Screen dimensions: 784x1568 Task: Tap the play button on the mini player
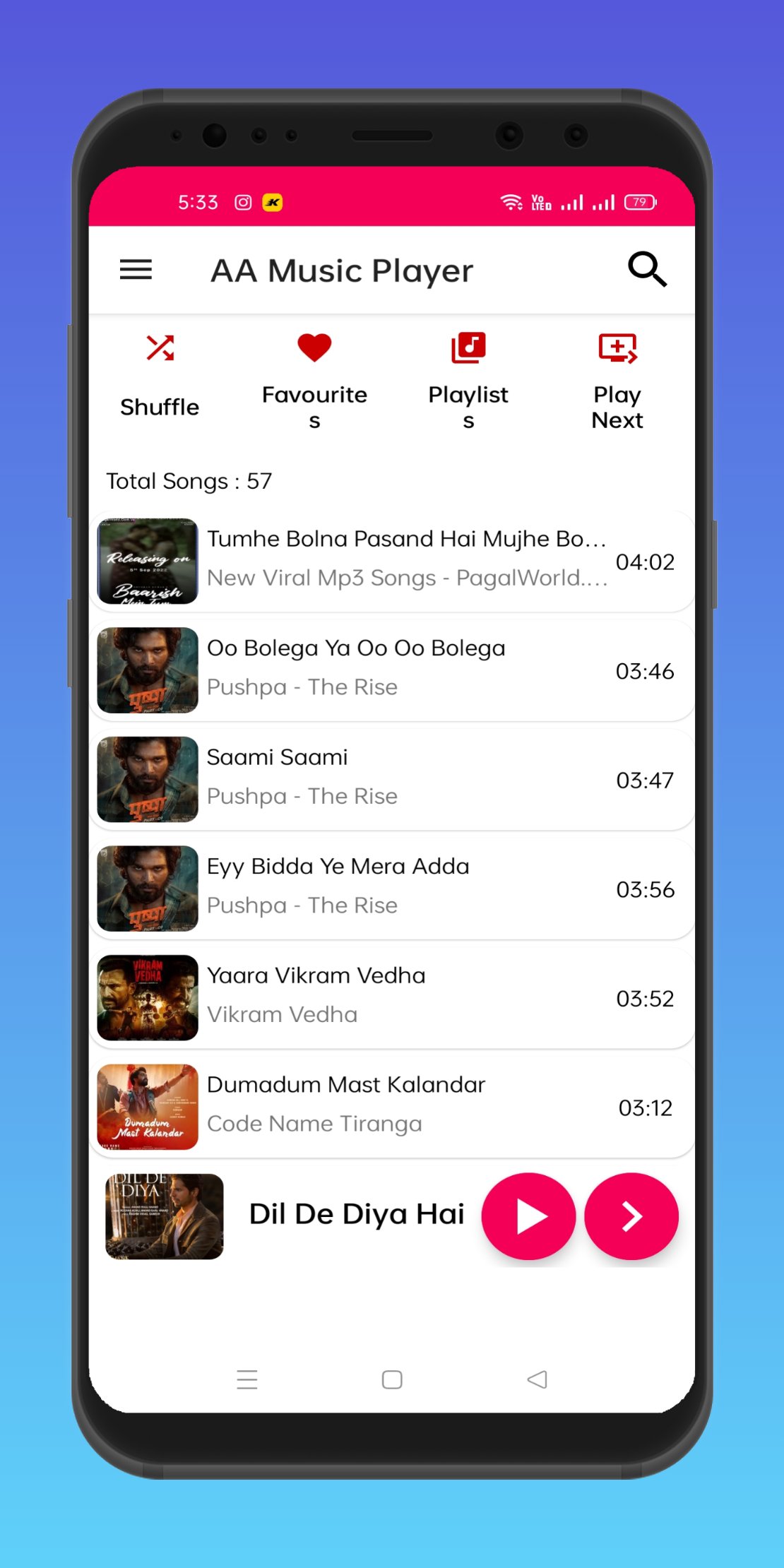(528, 1216)
